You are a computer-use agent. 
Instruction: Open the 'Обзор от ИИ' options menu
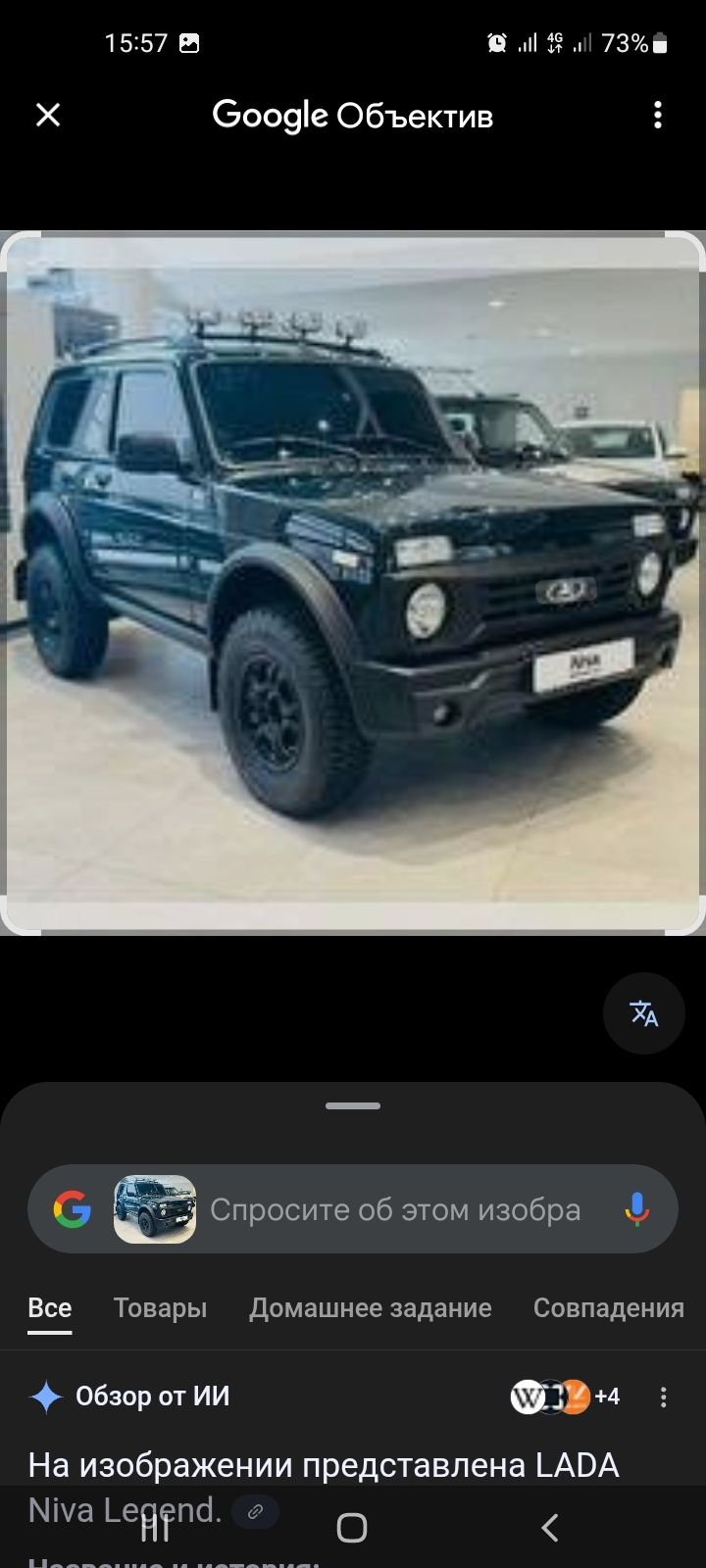pyautogui.click(x=664, y=1397)
